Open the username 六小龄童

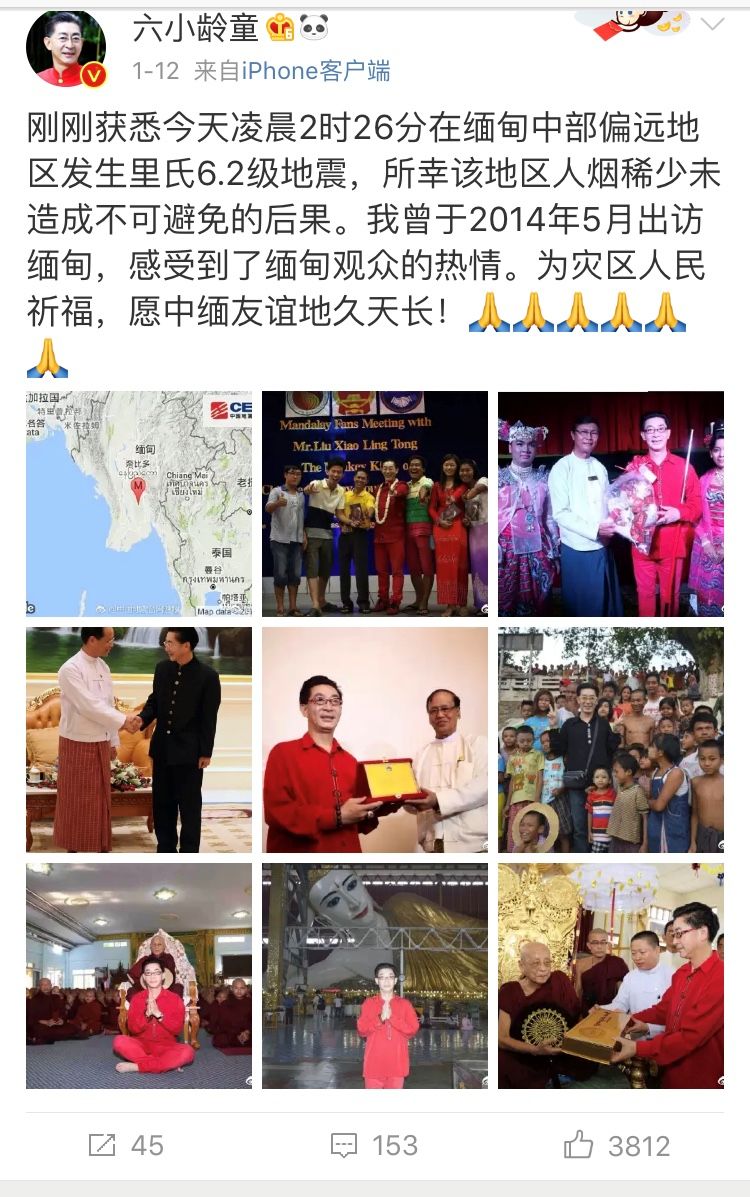click(x=195, y=28)
